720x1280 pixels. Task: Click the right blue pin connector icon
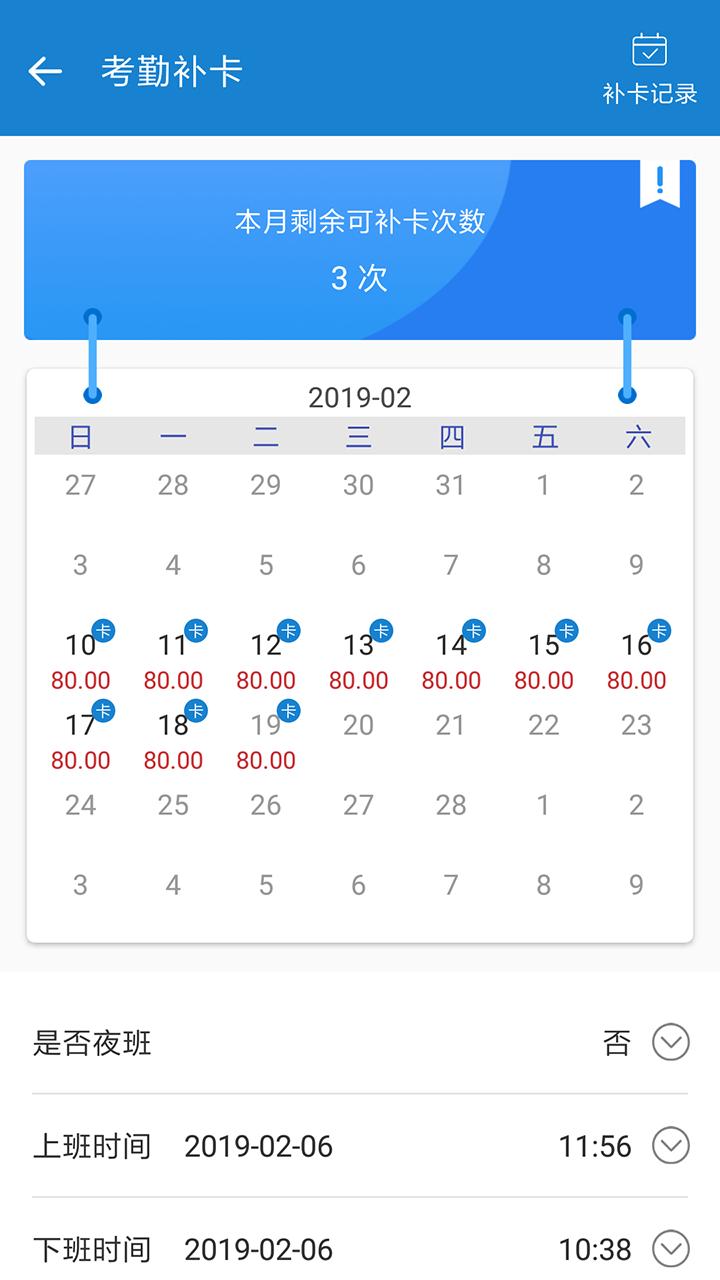coord(627,355)
